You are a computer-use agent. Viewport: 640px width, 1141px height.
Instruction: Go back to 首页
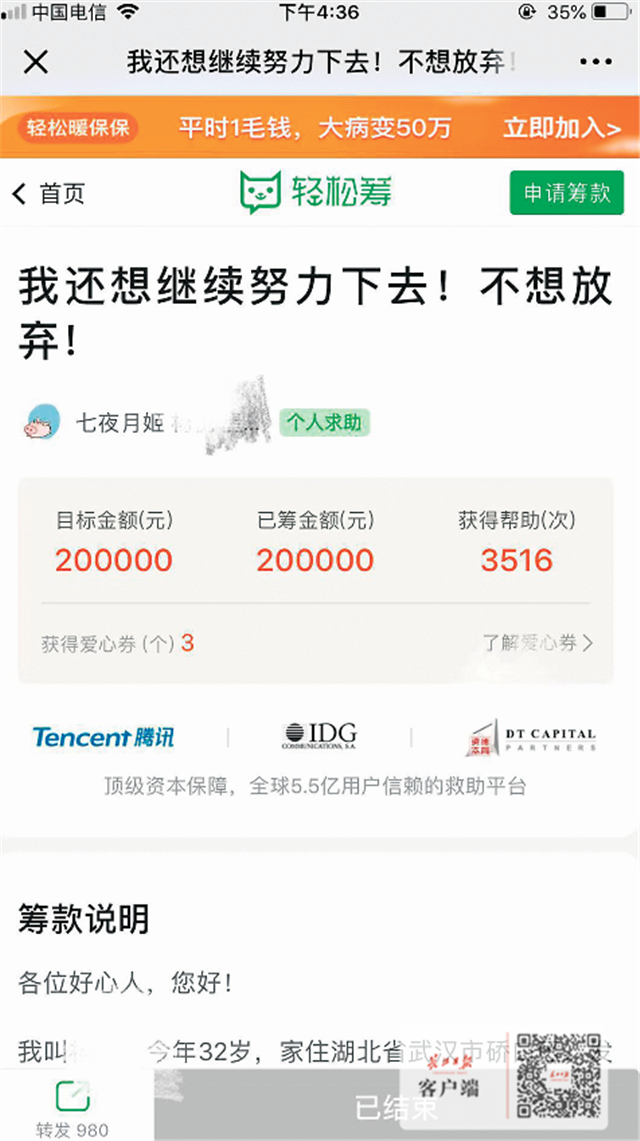coord(50,194)
